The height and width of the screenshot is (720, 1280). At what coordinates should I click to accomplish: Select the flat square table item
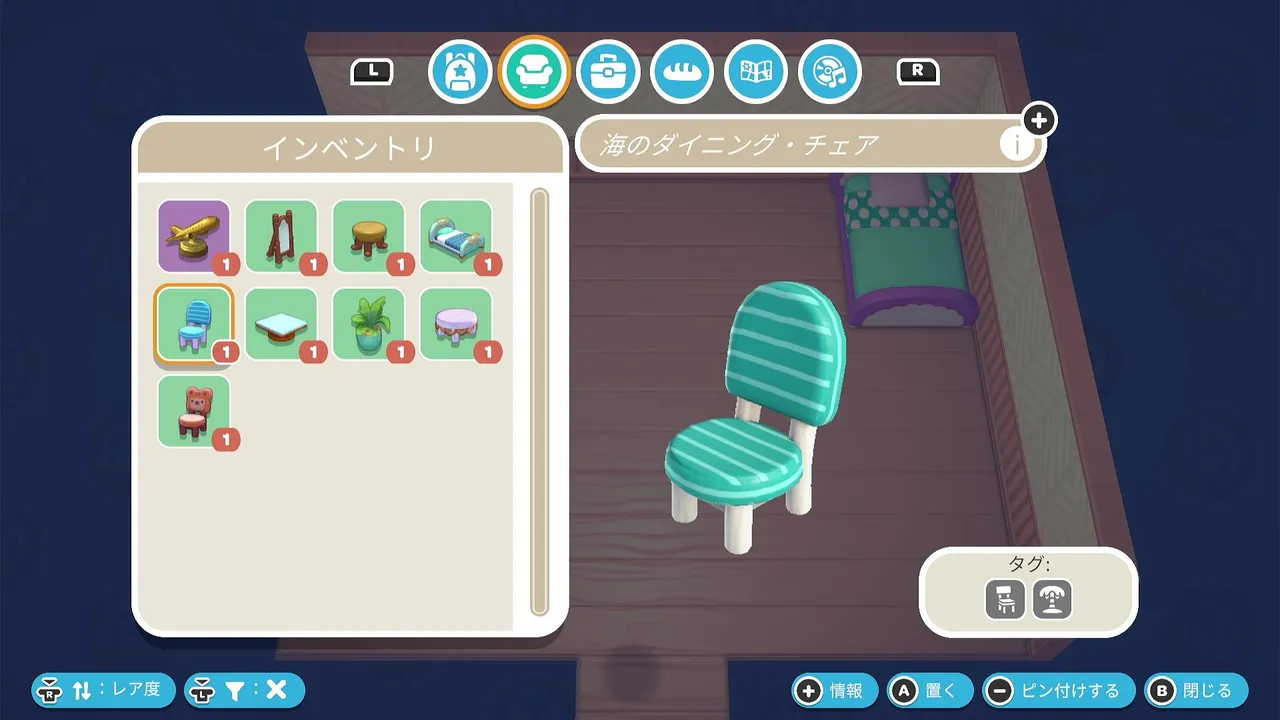[x=281, y=324]
